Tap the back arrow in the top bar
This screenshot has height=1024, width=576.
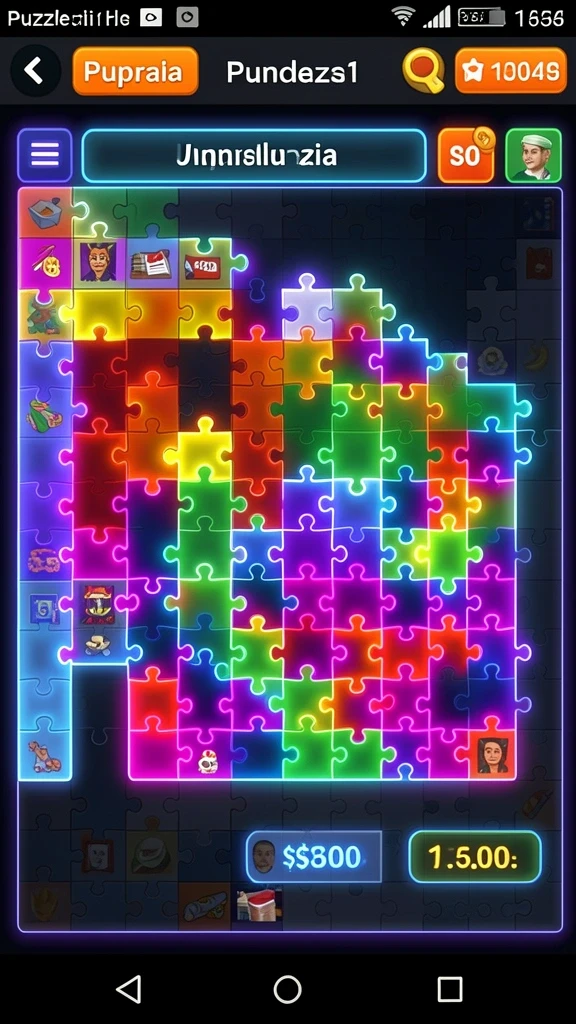tap(34, 71)
